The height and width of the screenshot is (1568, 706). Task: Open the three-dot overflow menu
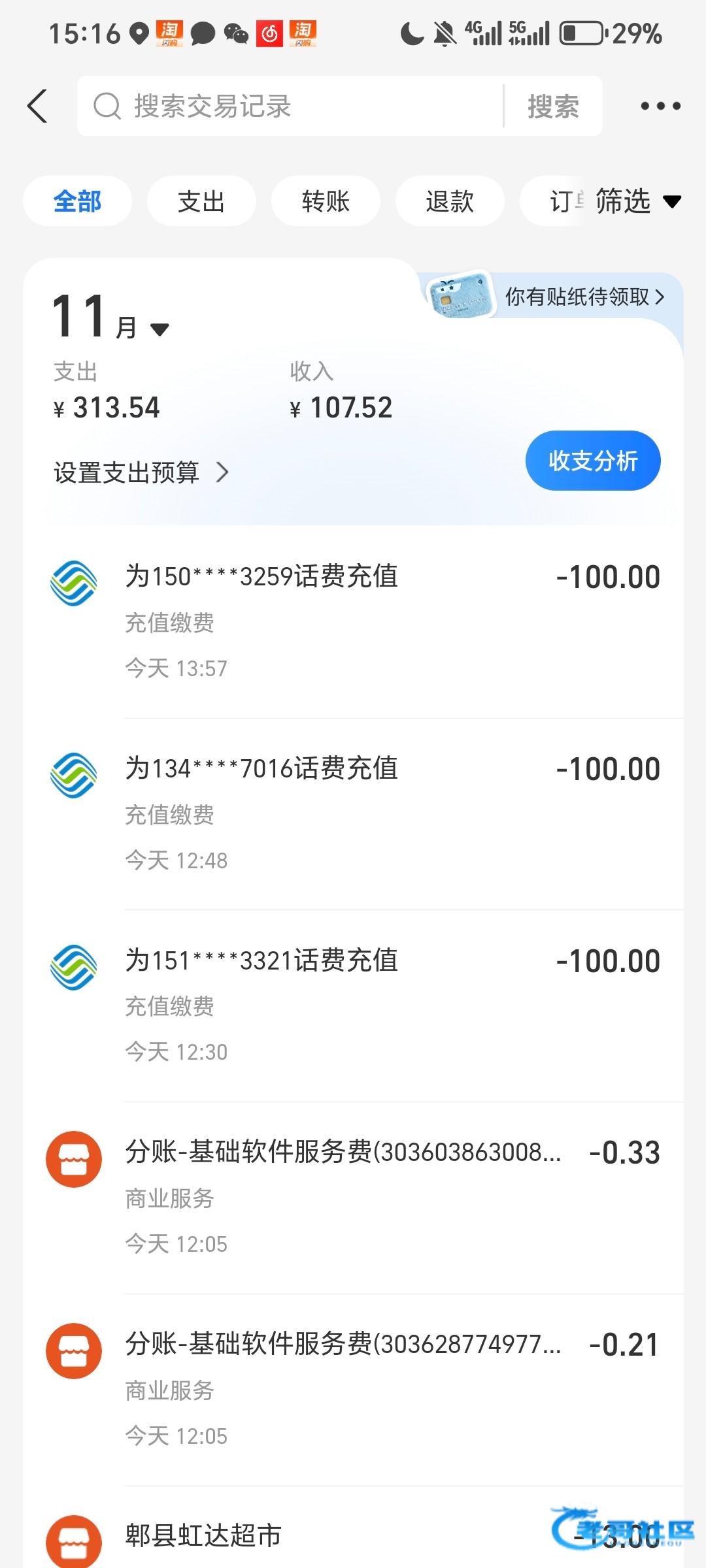pos(660,106)
